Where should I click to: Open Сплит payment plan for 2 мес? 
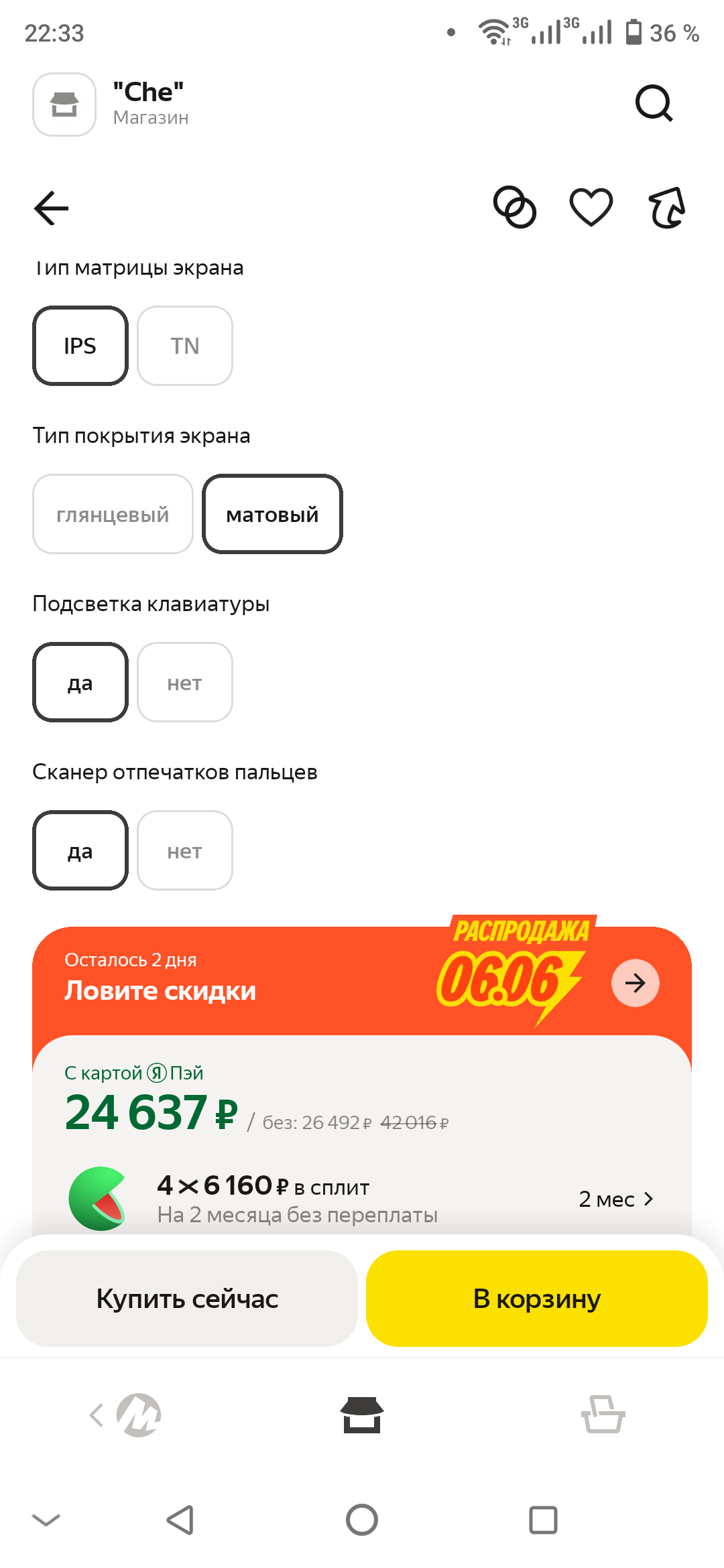(615, 1199)
